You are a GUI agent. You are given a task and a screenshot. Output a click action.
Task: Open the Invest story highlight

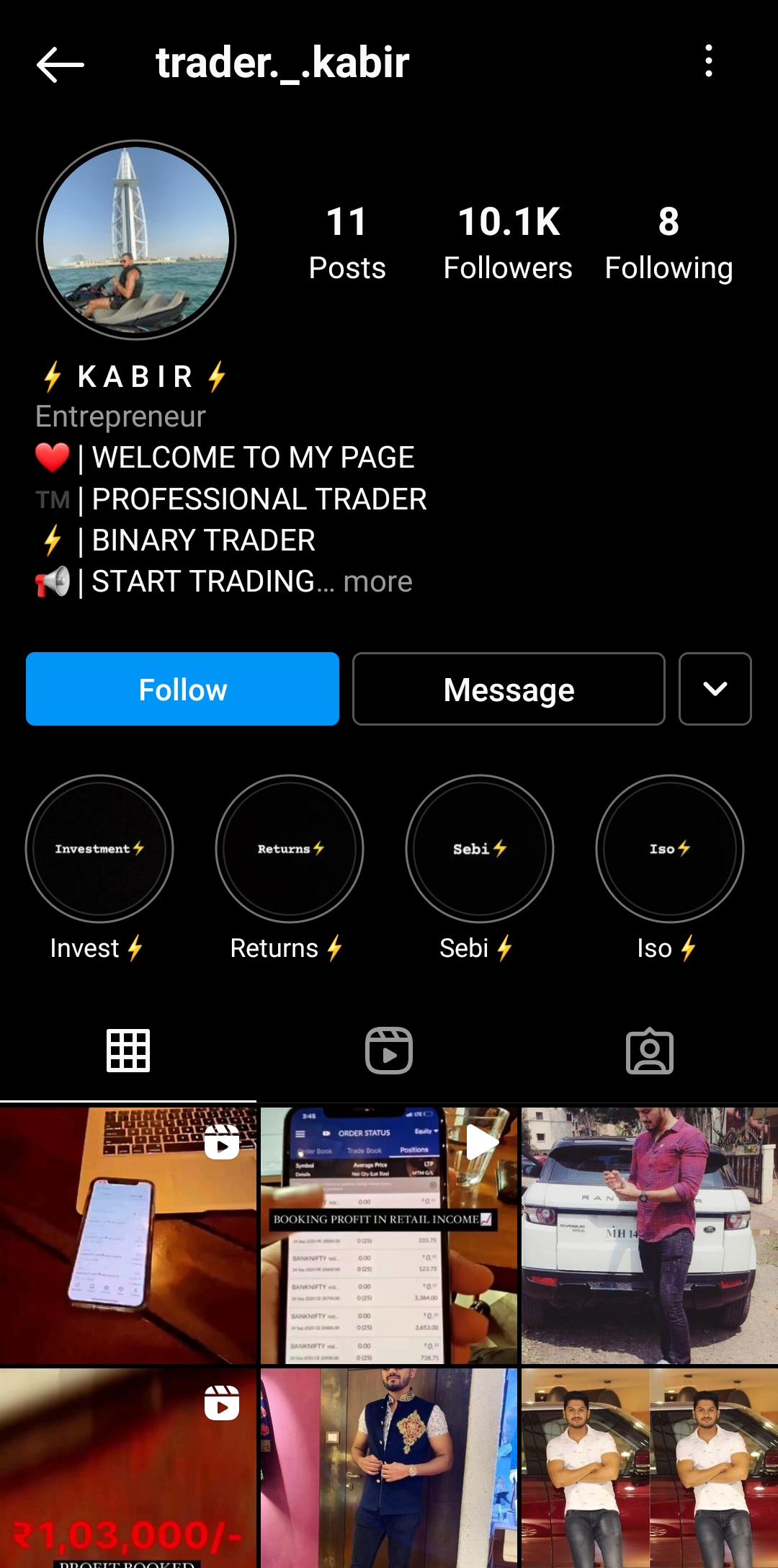[99, 849]
